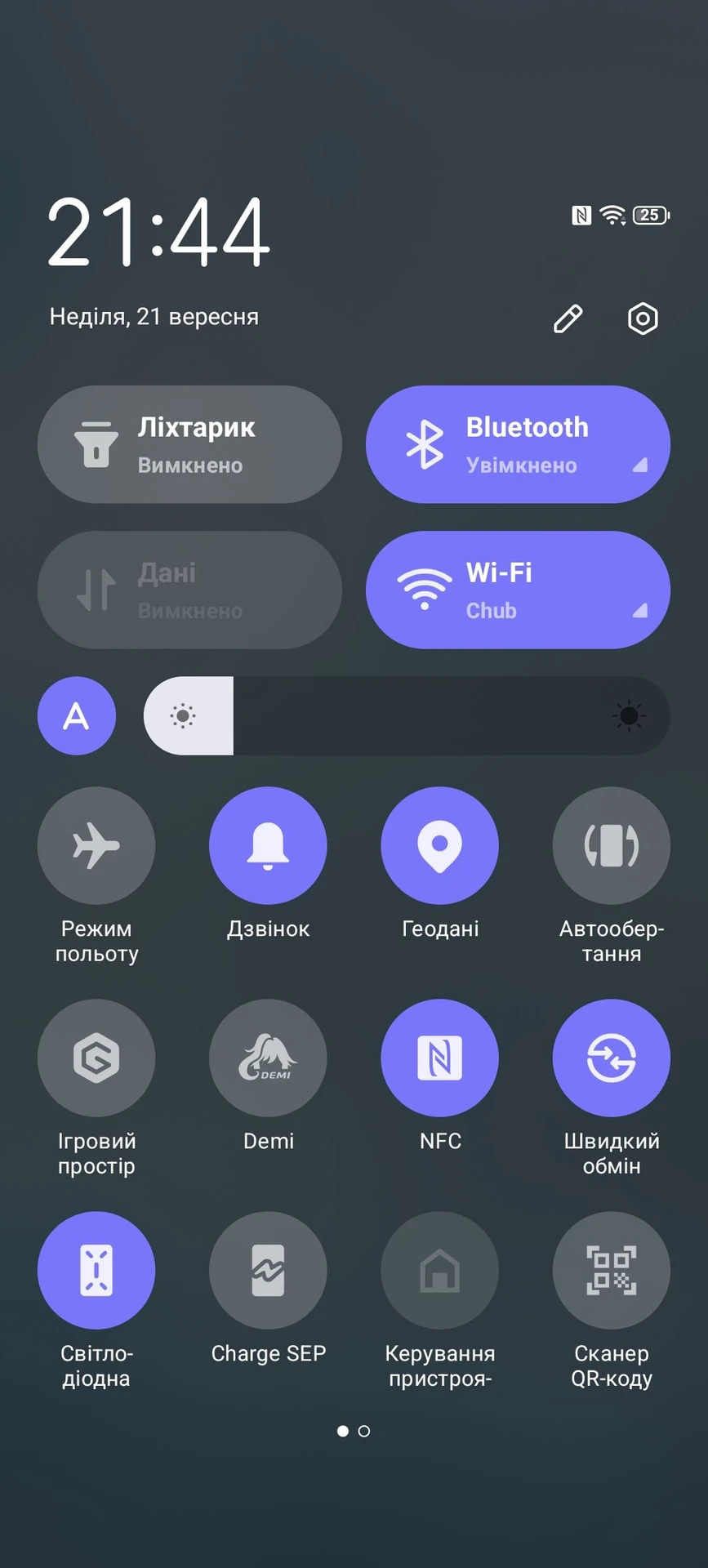Turn on the Ліхтарик flashlight tile

click(x=189, y=444)
